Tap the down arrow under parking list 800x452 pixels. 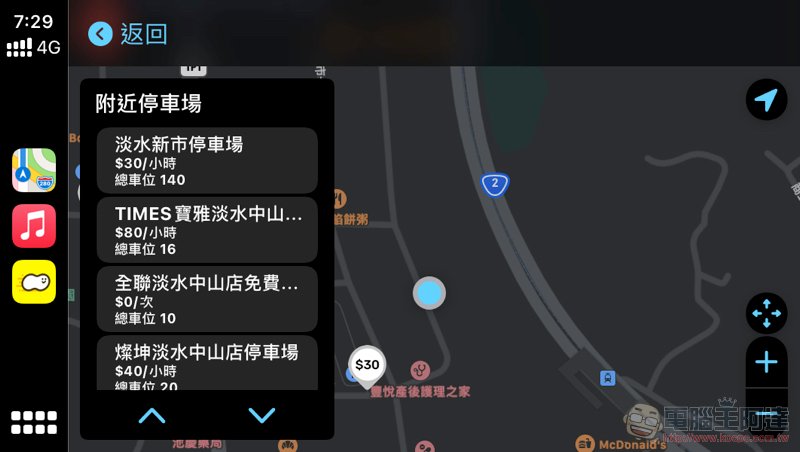(x=261, y=415)
